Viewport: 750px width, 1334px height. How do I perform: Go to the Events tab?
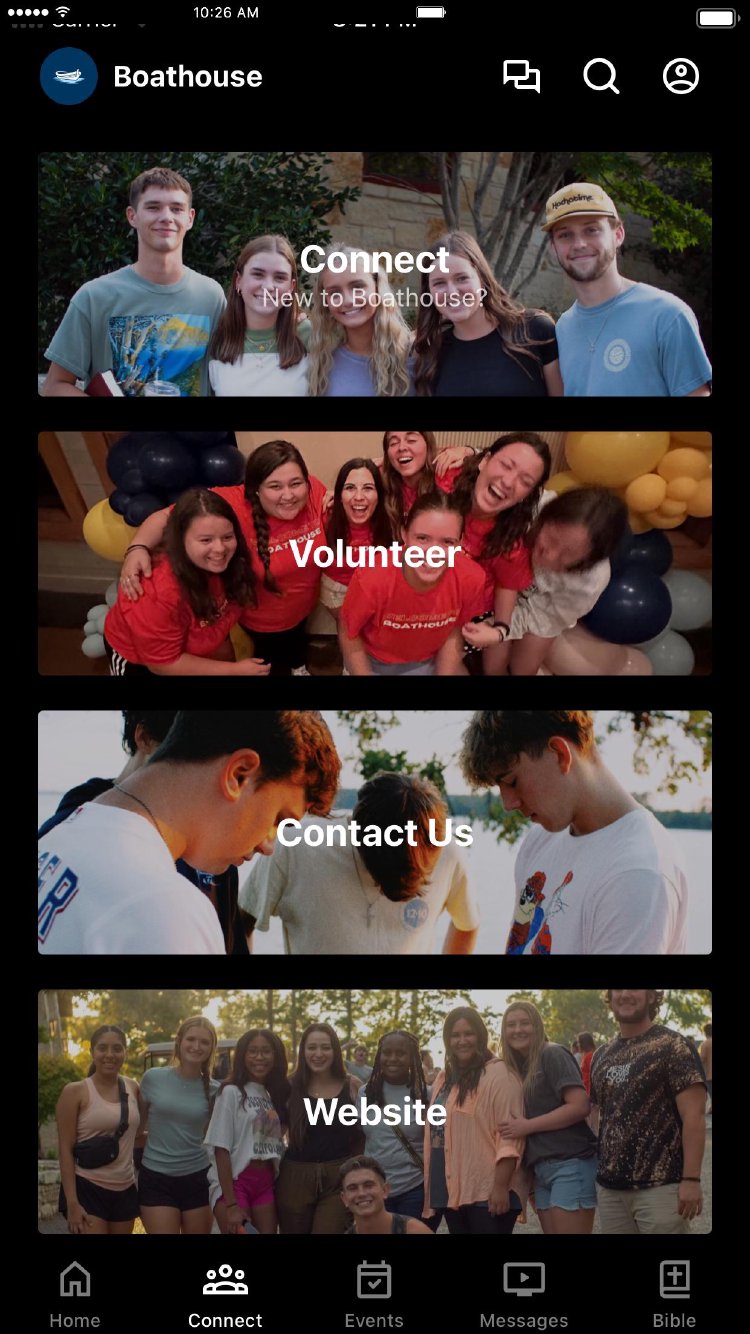pos(374,1294)
